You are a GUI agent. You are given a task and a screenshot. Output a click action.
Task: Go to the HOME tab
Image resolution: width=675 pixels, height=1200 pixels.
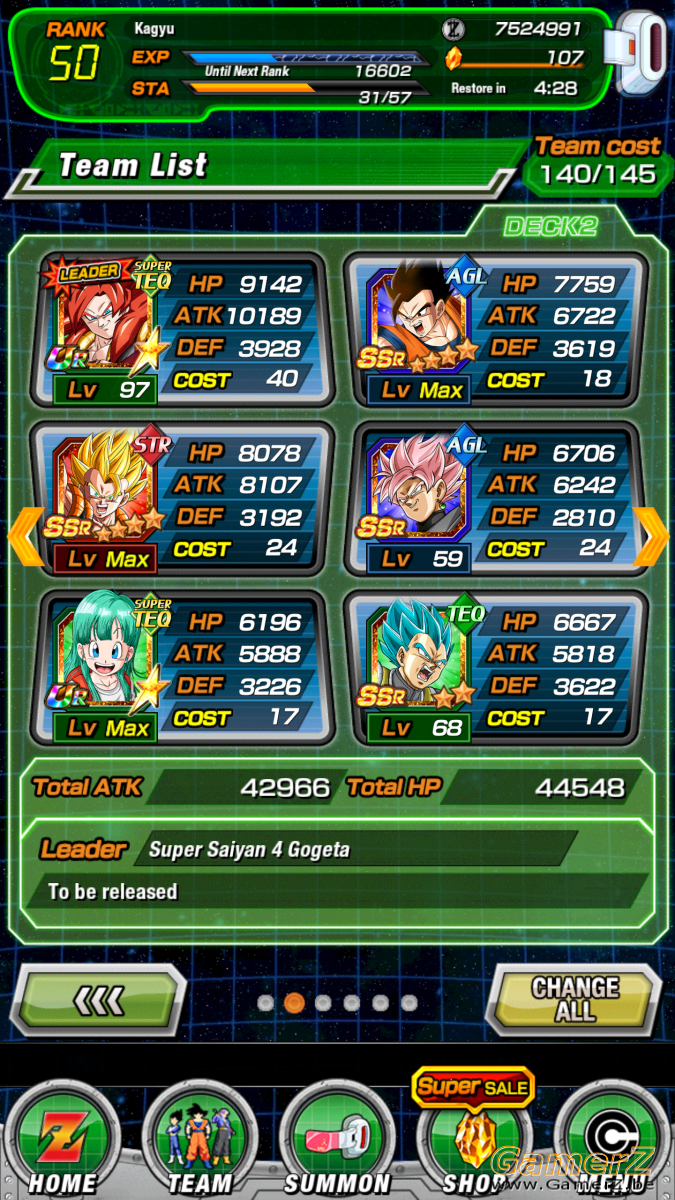tap(62, 1140)
